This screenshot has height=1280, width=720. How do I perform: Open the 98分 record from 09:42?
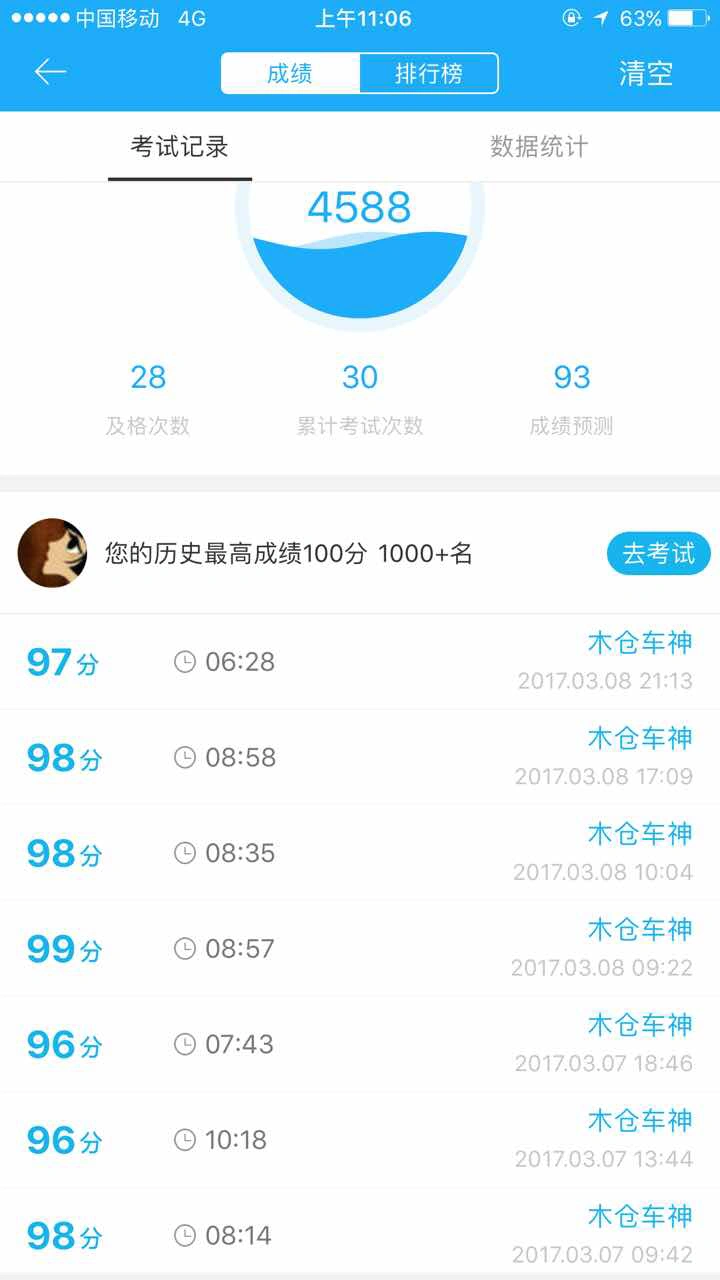(360, 1233)
